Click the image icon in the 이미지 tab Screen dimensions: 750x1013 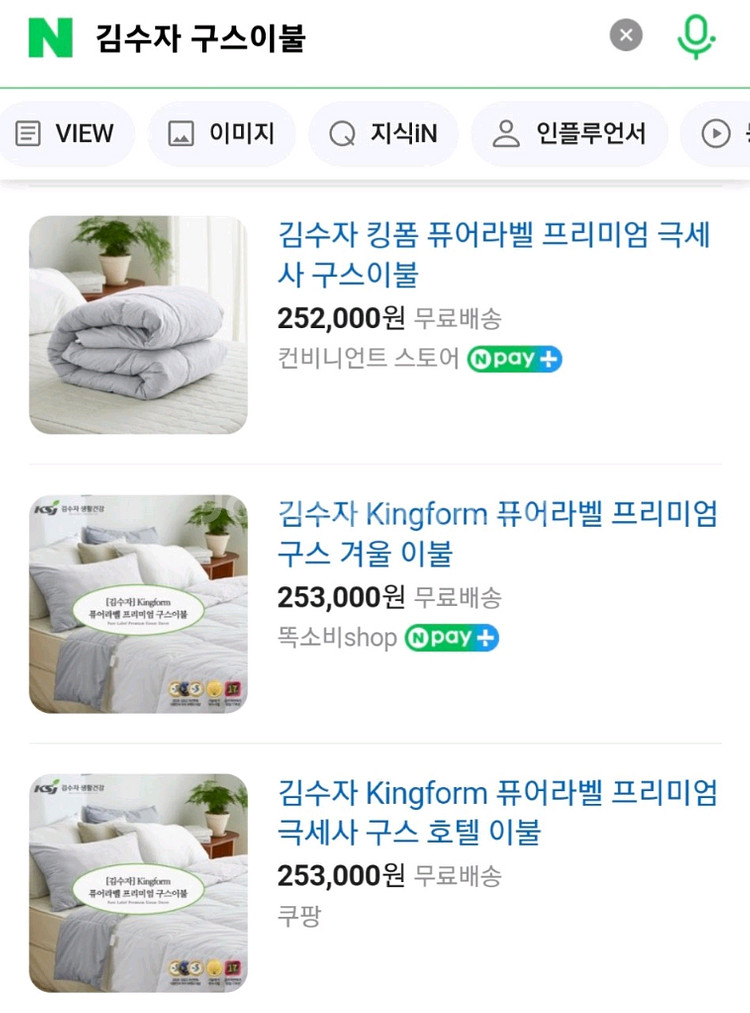pos(179,132)
